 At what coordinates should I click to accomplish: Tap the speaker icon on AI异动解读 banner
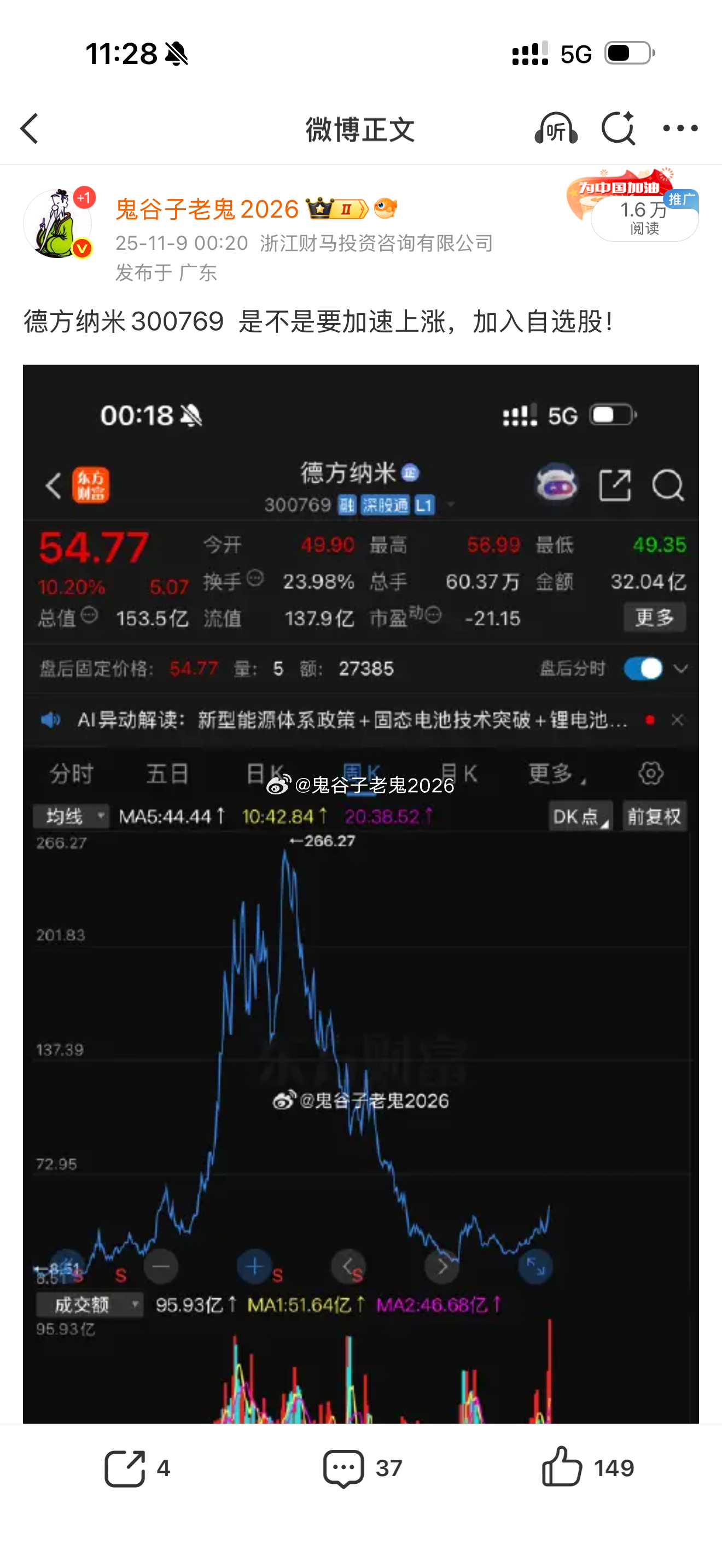(x=51, y=719)
